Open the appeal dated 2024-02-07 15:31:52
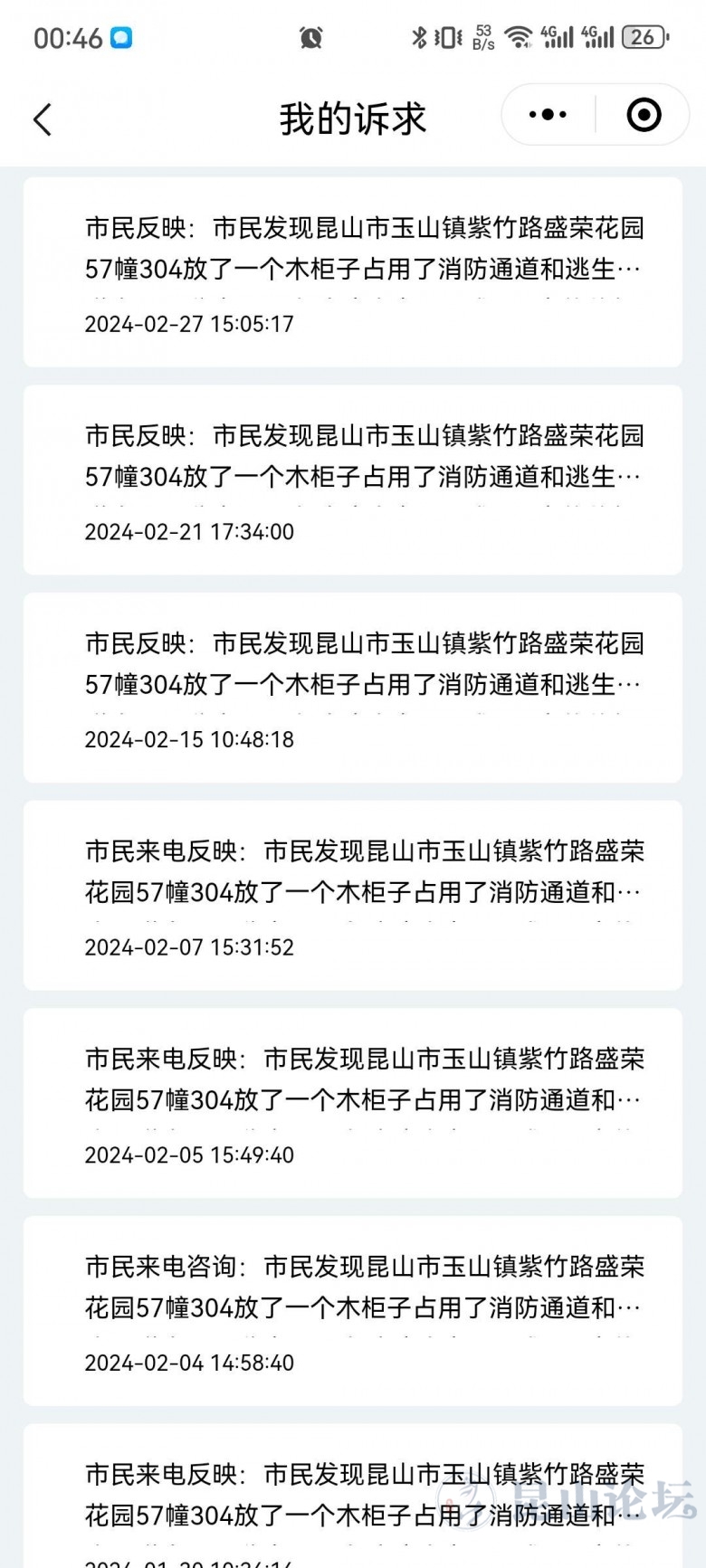The image size is (706, 1568). (353, 895)
